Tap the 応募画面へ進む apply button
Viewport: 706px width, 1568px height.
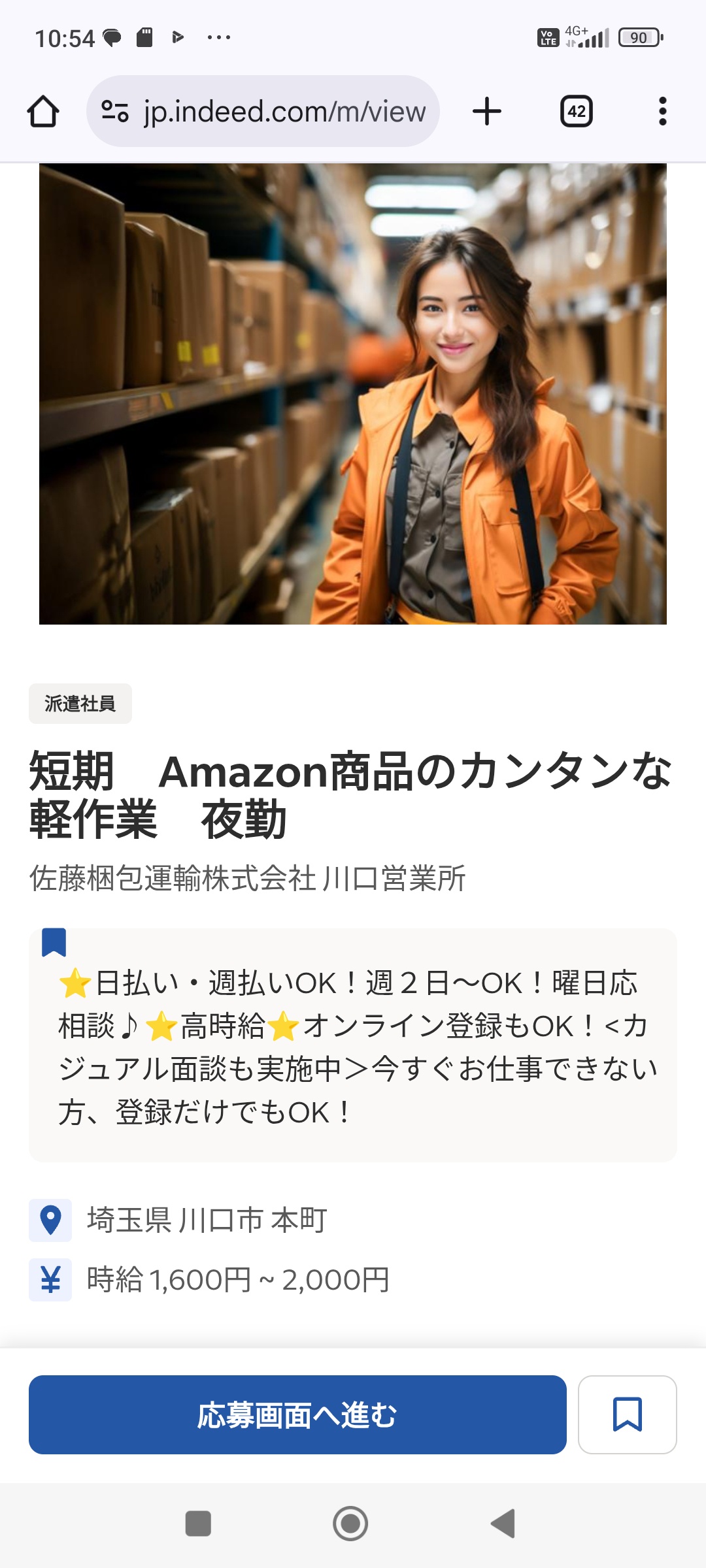pyautogui.click(x=297, y=1414)
